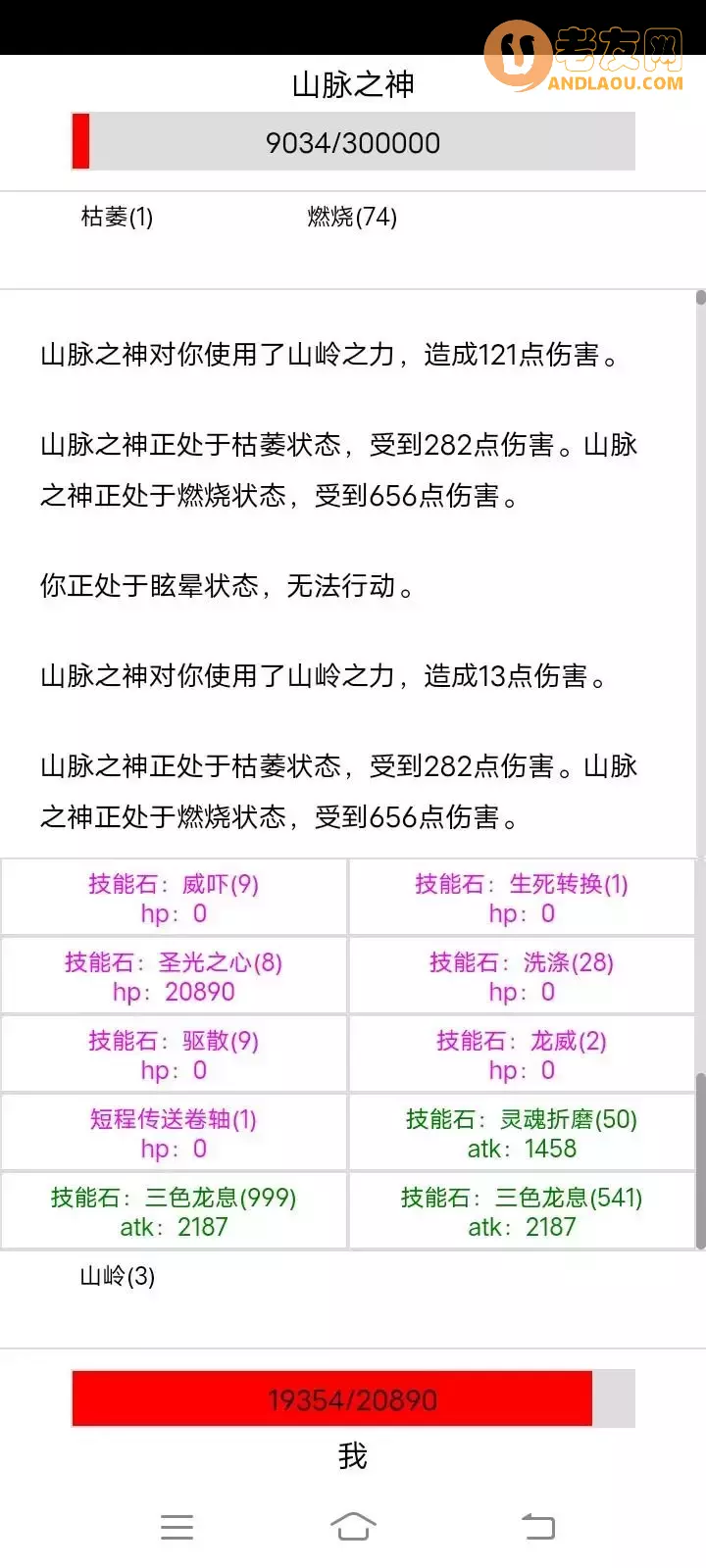The height and width of the screenshot is (1568, 706).
Task: Activate 洗涤(28) skill stone
Action: 522,975
